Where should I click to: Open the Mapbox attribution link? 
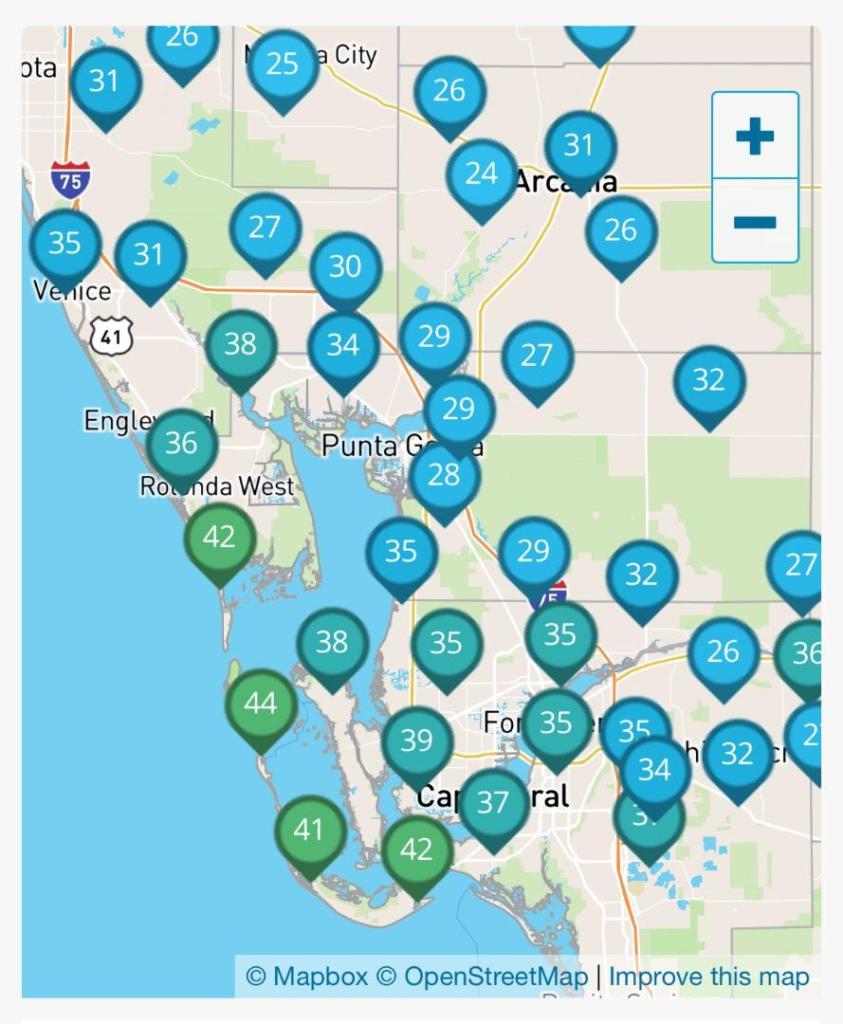pos(307,977)
